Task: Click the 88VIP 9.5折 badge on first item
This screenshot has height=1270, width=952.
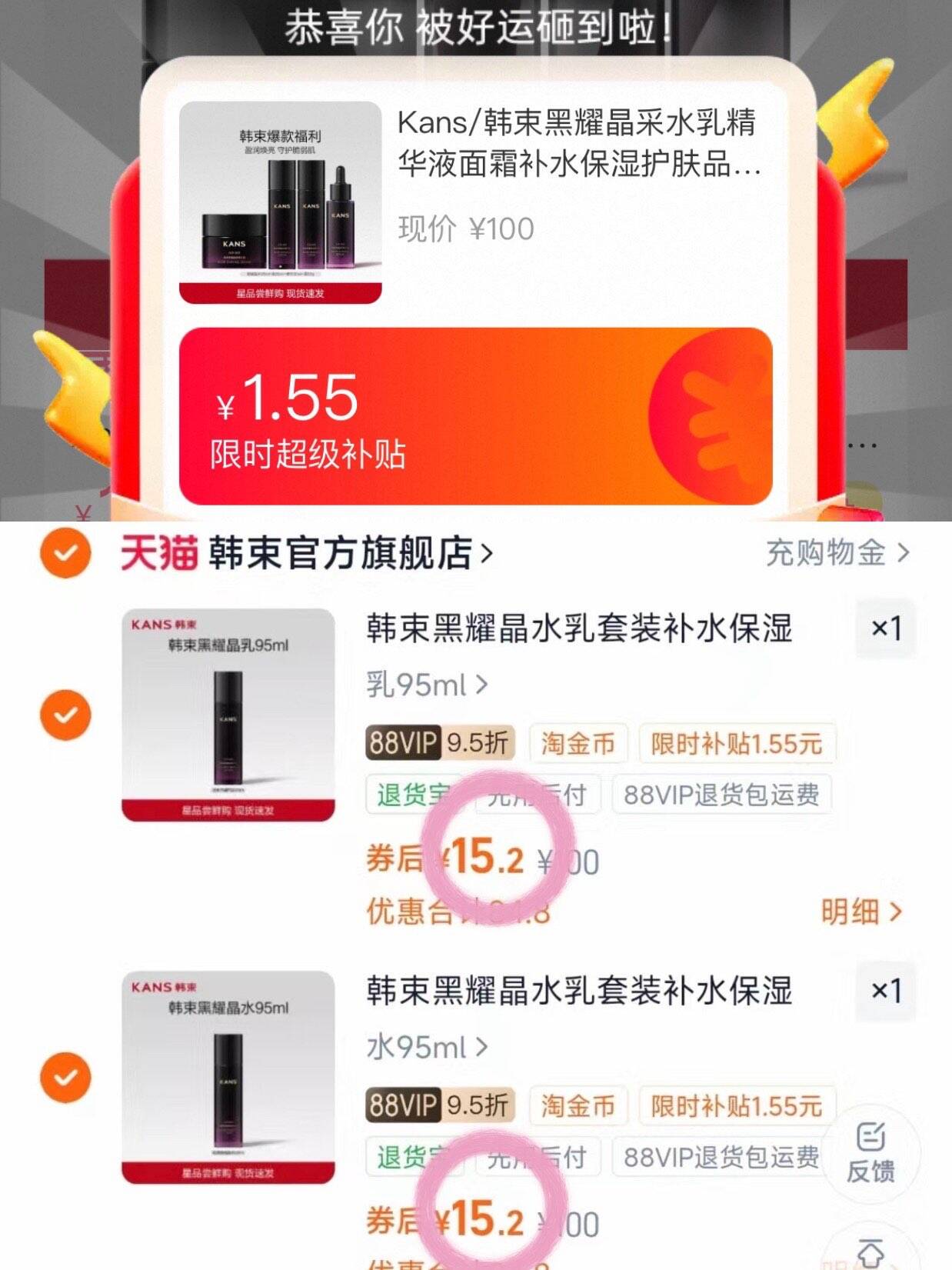Action: click(x=438, y=743)
